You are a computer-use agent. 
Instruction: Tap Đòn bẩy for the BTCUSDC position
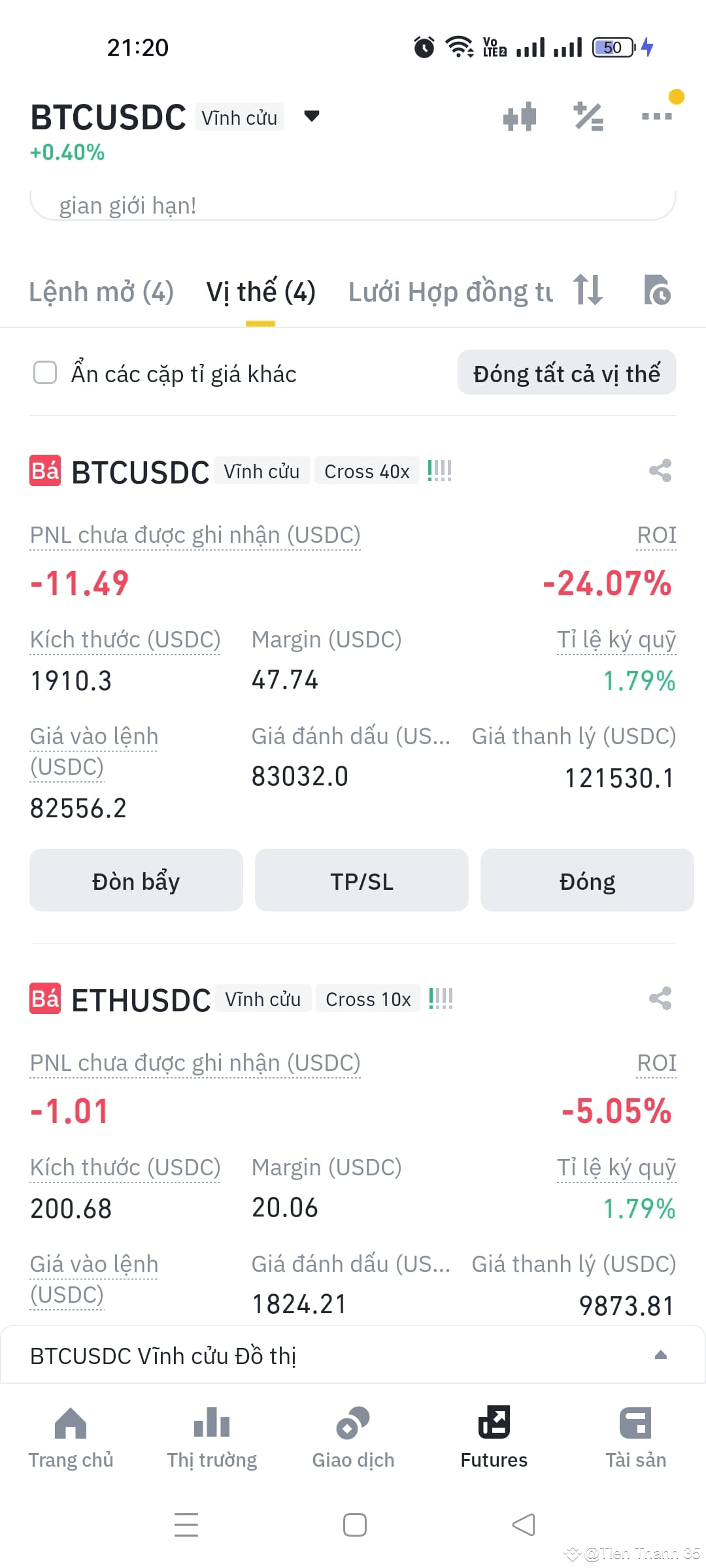click(136, 880)
